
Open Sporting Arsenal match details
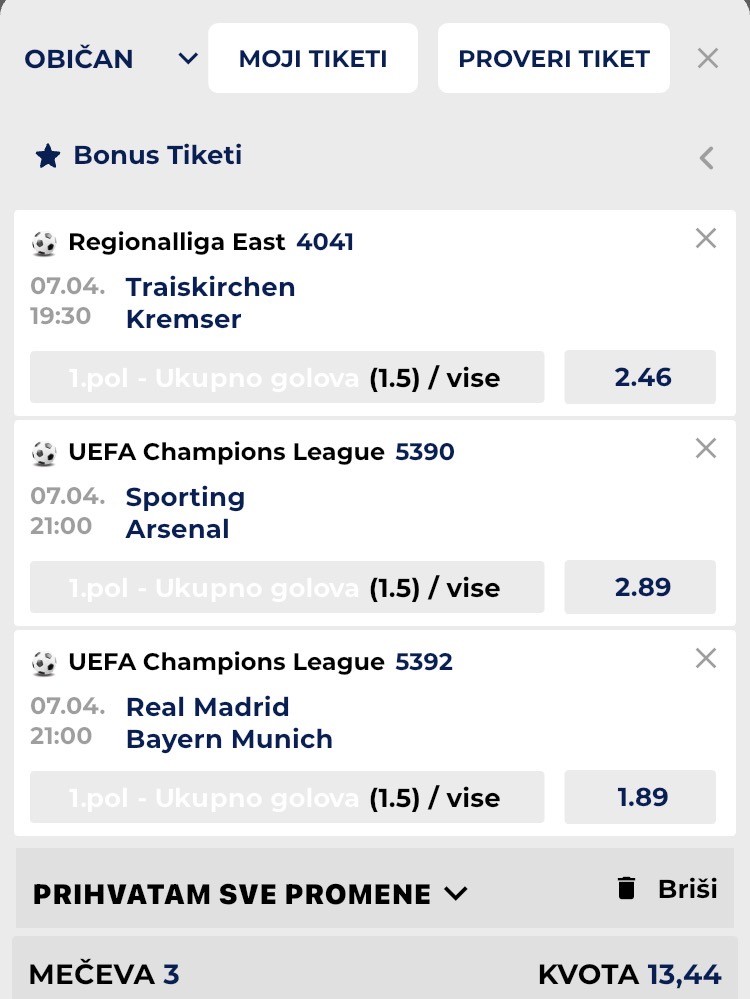click(185, 513)
